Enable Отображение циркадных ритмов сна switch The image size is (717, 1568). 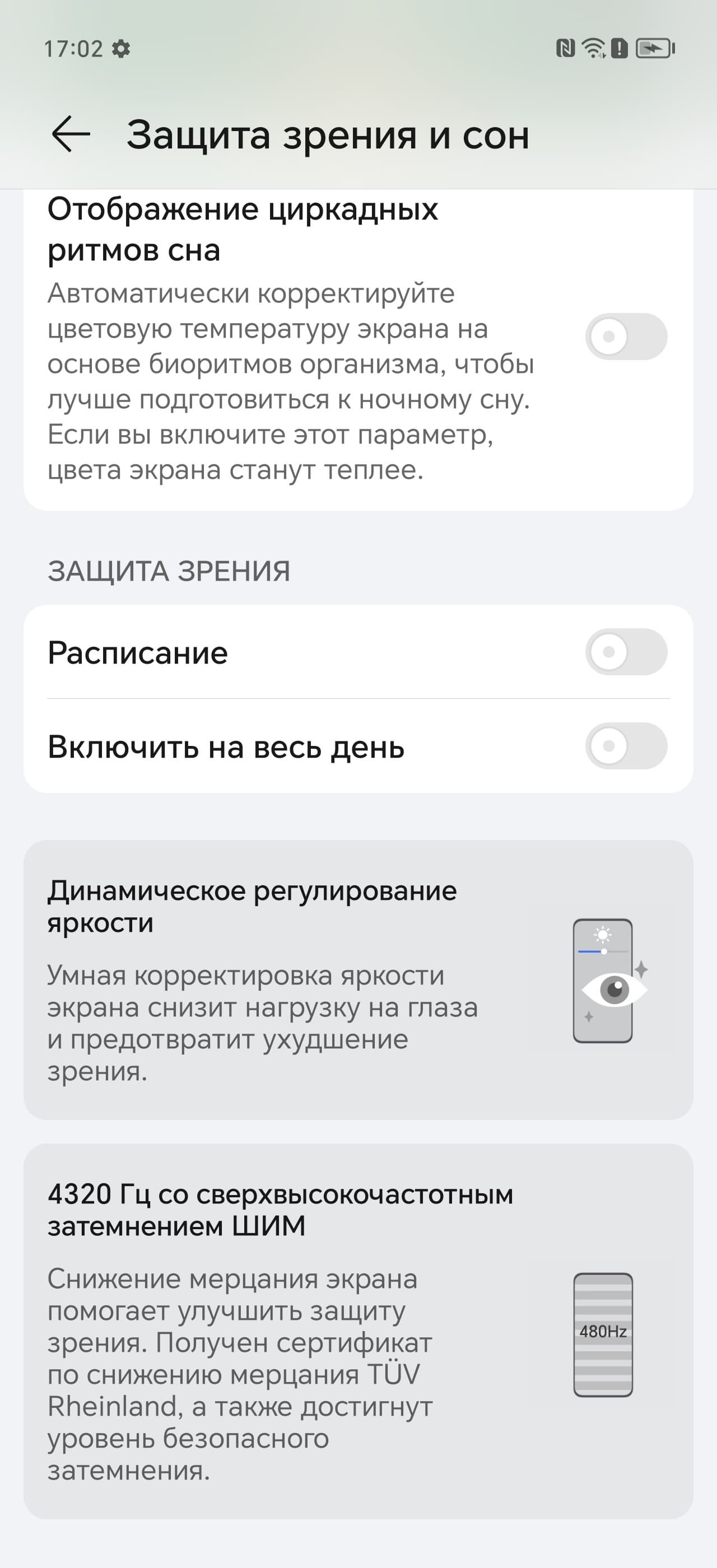[626, 337]
